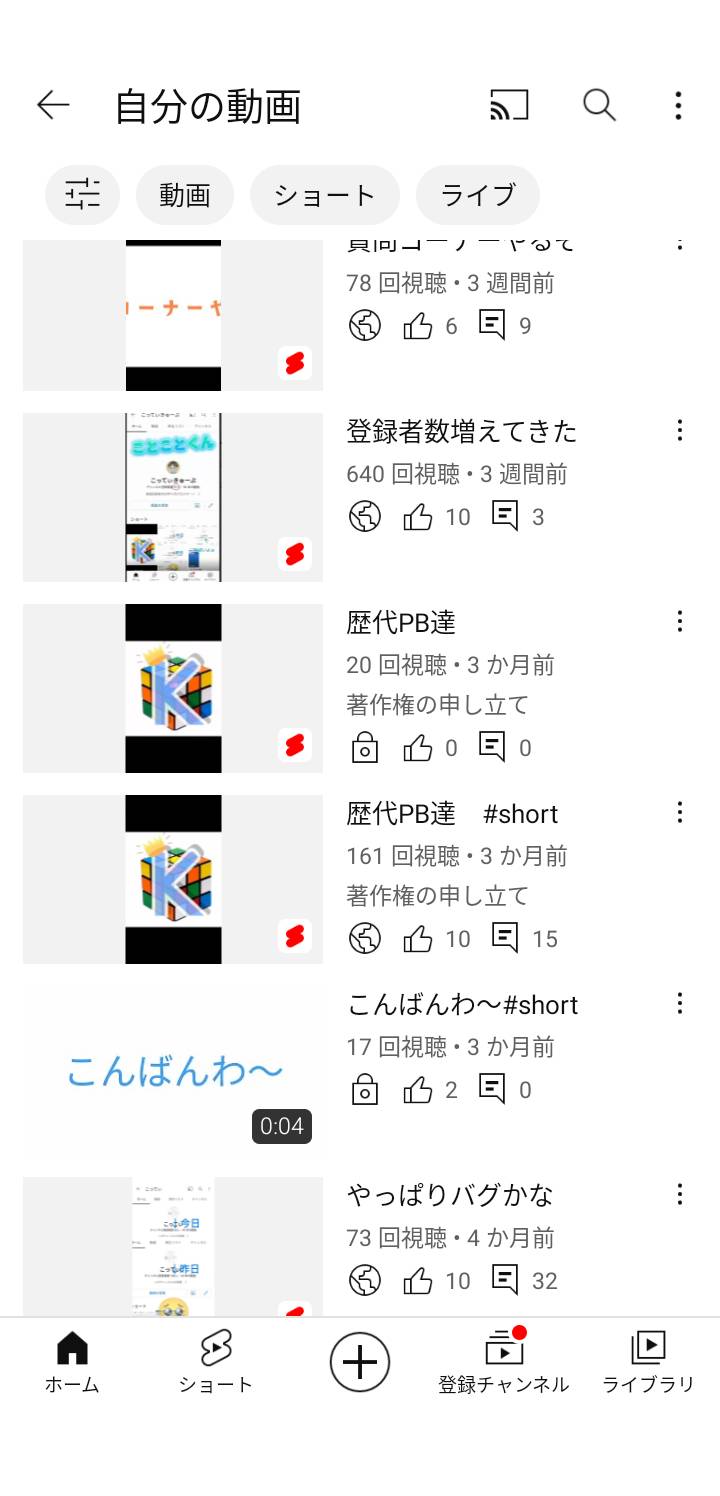Open the cast screen icon
This screenshot has width=720, height=1496.
509,105
